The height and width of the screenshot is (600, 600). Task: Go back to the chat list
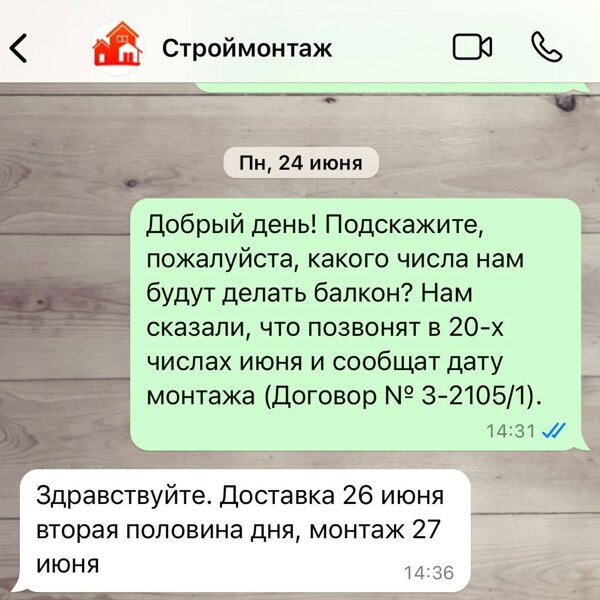[20, 47]
